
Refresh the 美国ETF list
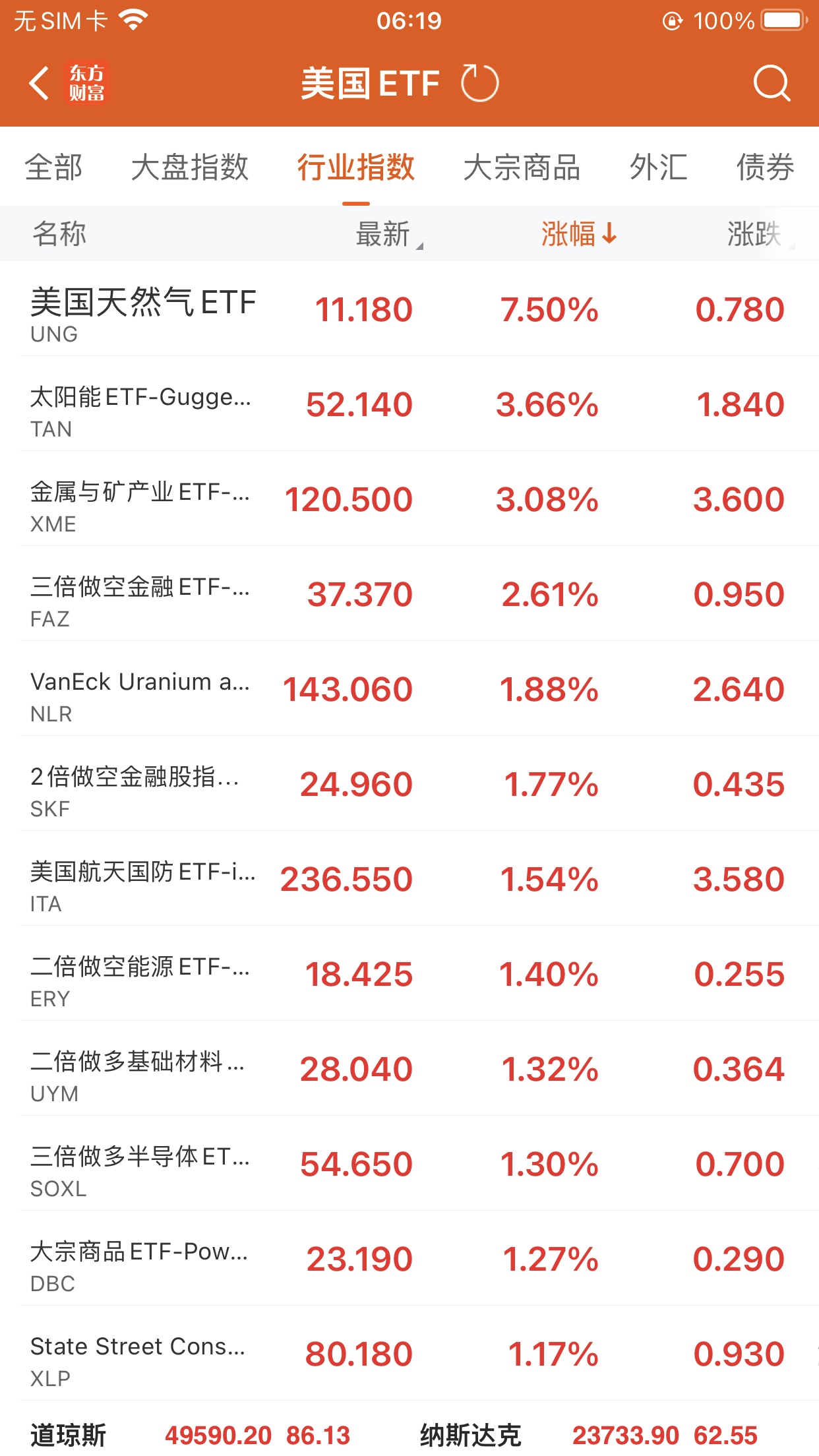point(479,83)
